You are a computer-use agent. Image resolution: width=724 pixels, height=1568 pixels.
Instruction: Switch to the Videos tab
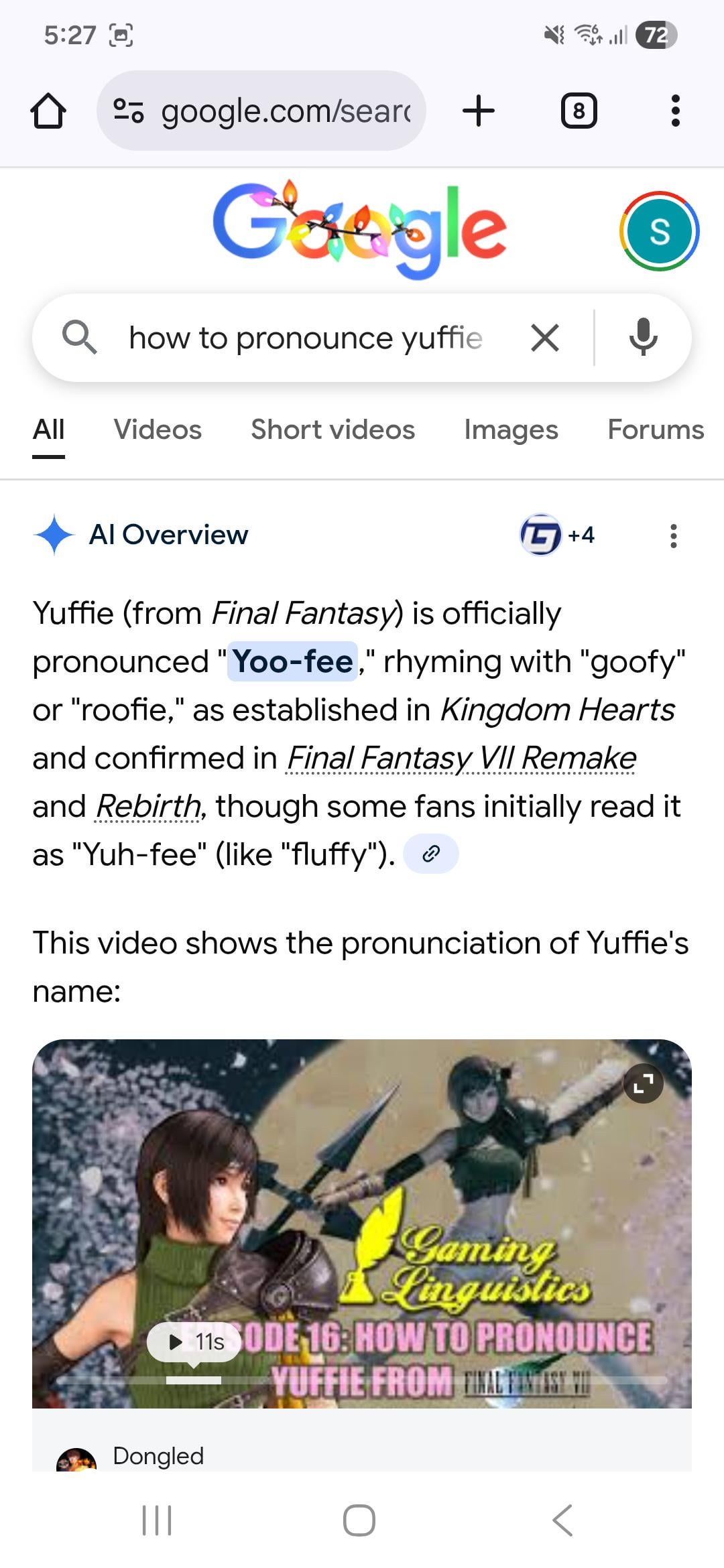(x=158, y=430)
